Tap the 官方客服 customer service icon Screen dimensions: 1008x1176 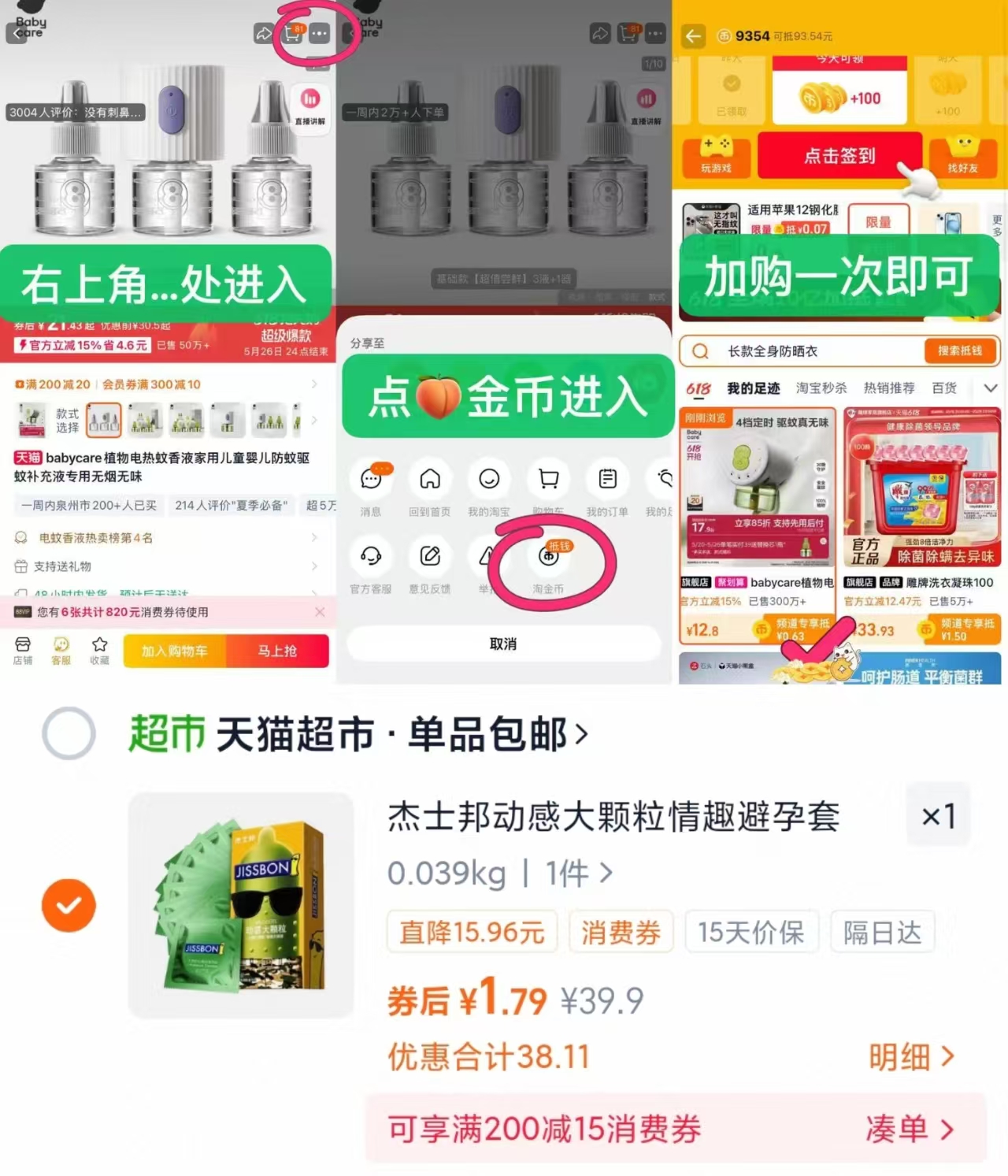pyautogui.click(x=371, y=558)
